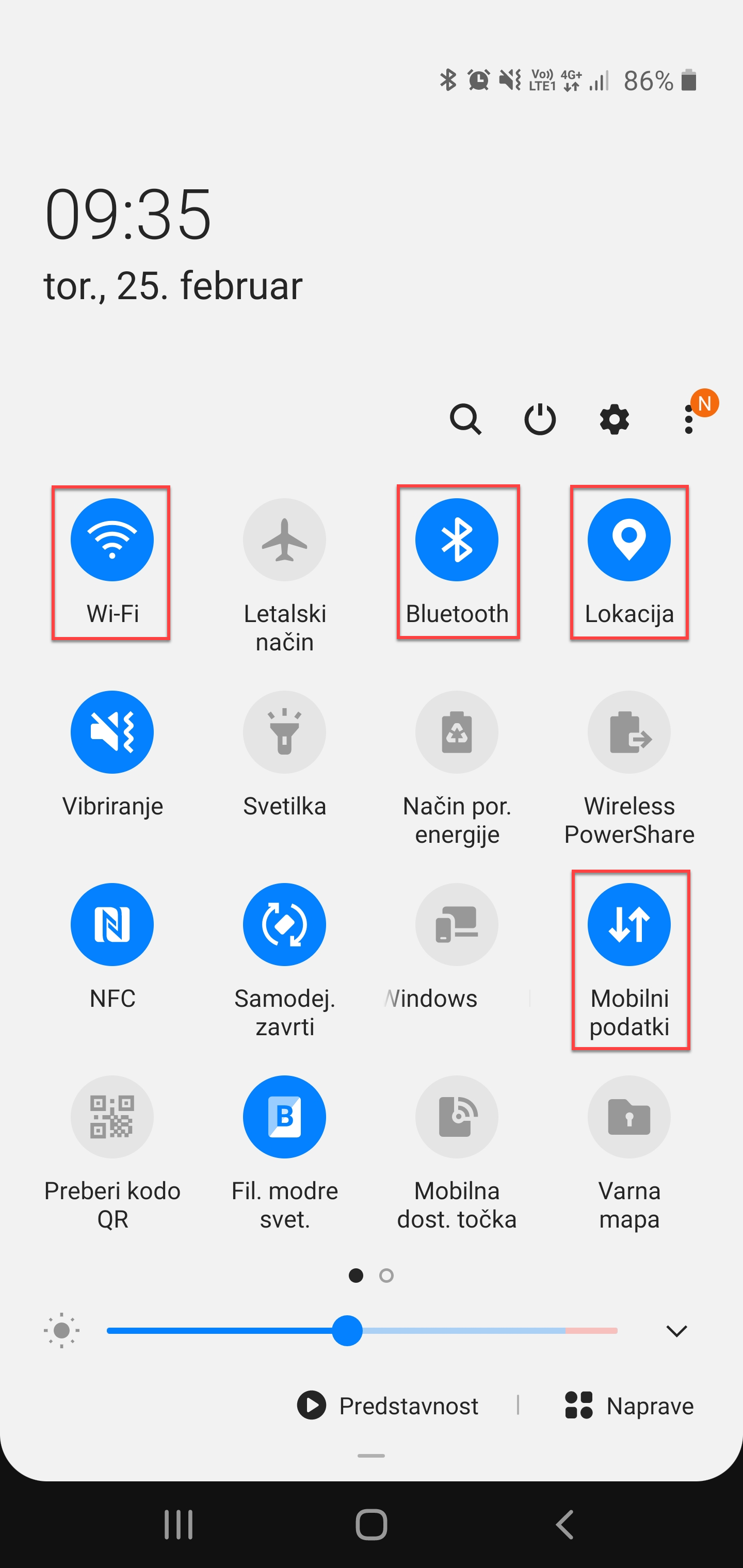Turn on Wireless PowerShare

(629, 732)
